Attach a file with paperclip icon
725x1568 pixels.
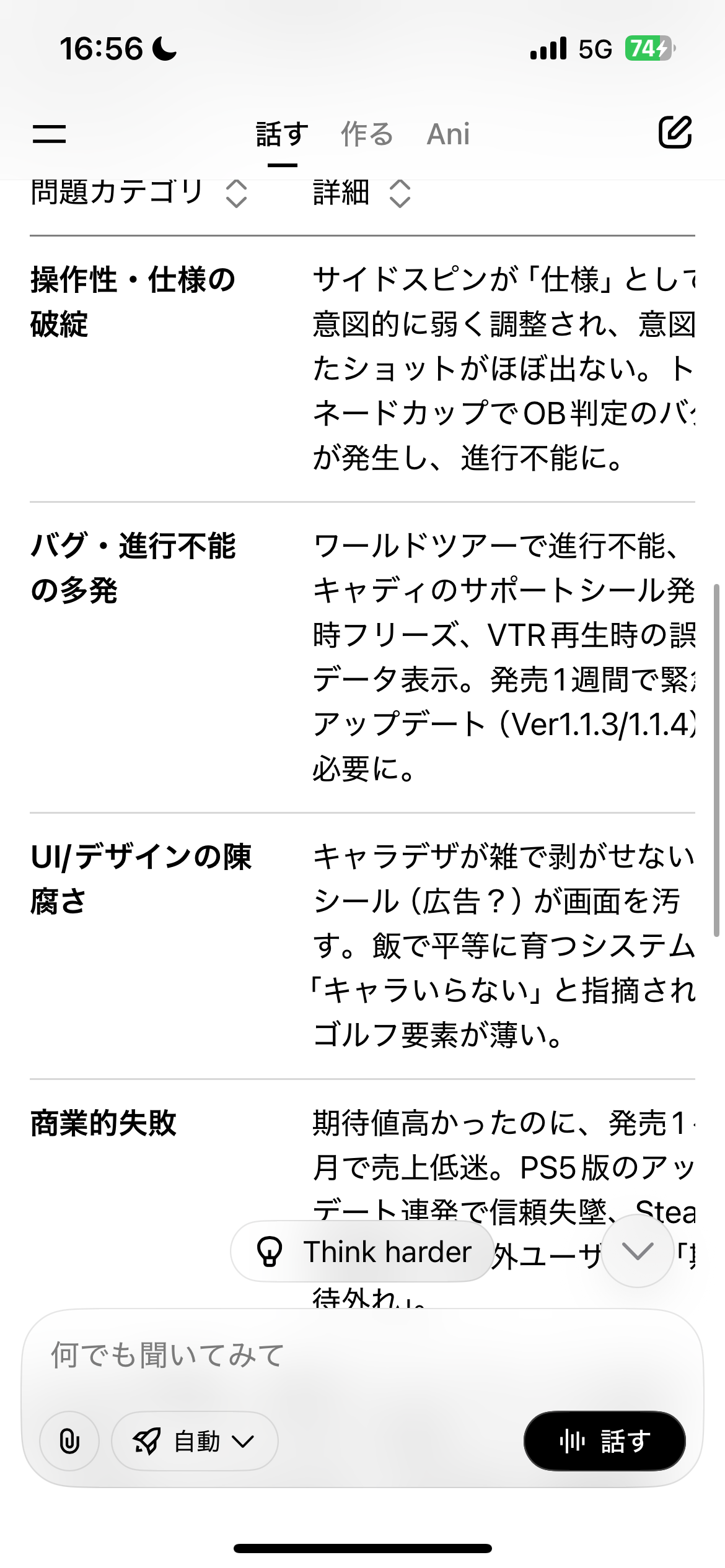coord(69,1441)
